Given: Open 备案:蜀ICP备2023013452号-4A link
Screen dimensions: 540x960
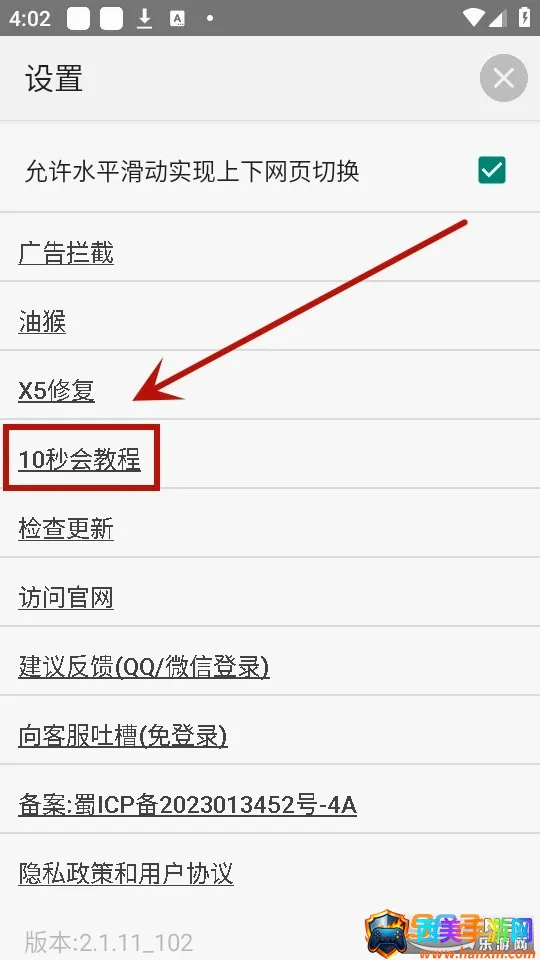Looking at the screenshot, I should 187,804.
